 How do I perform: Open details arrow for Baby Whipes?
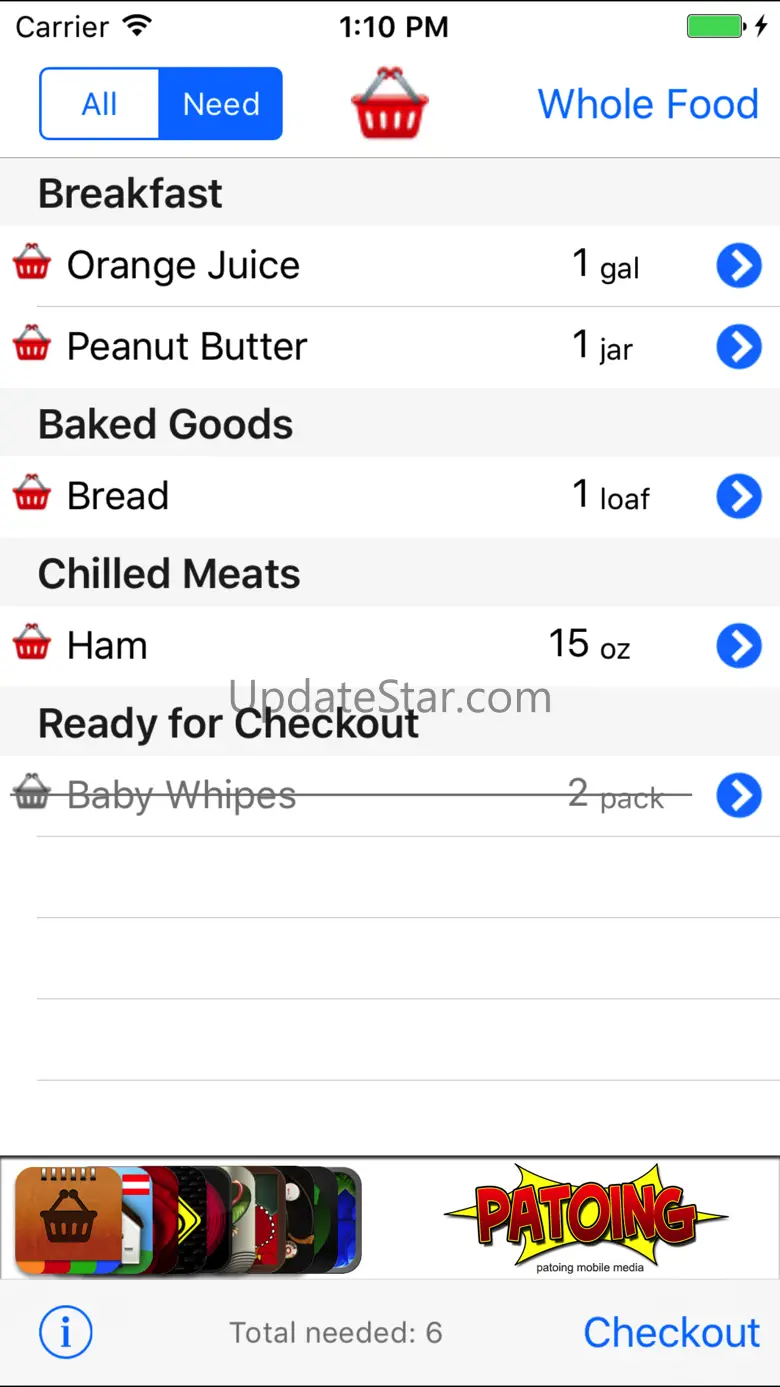tap(739, 796)
